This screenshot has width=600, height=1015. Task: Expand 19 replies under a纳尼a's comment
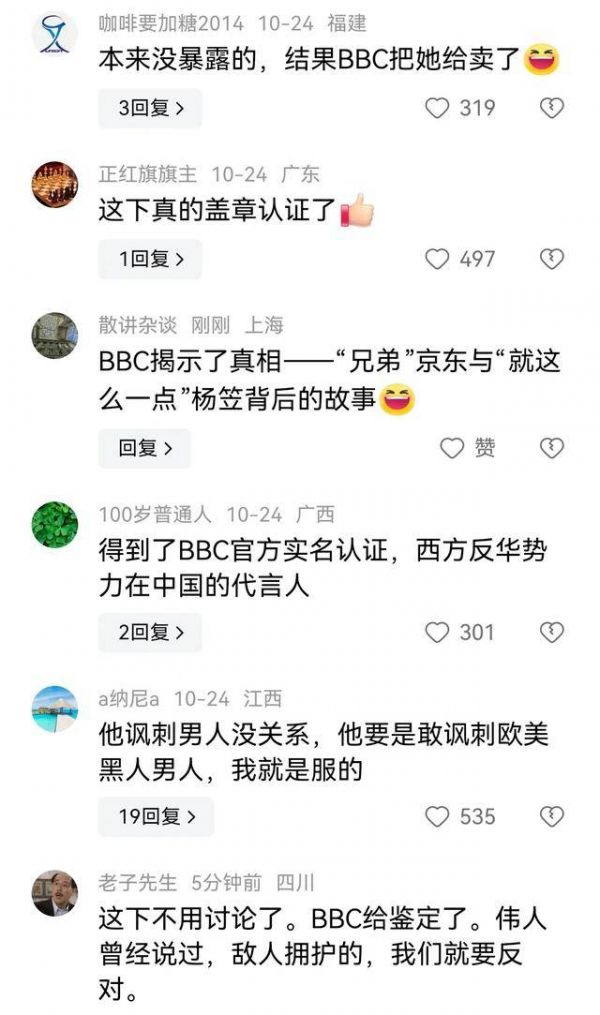point(155,816)
